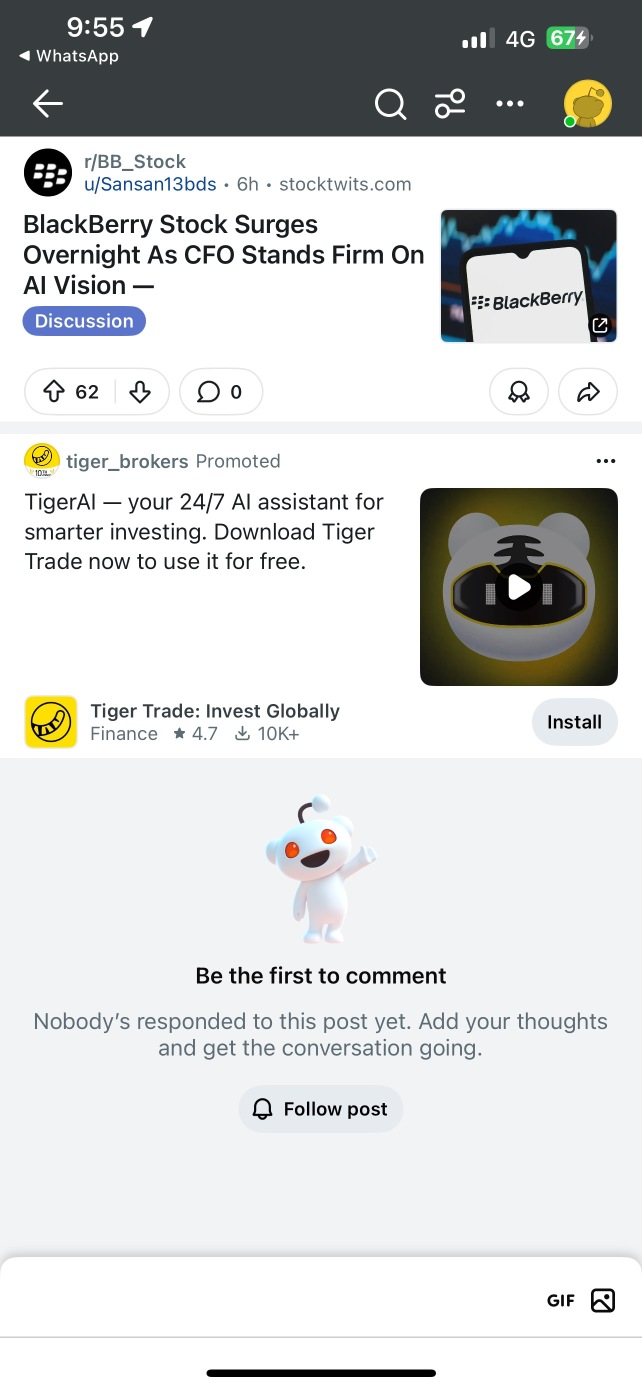Open the top bar overflow menu
Image resolution: width=642 pixels, height=1389 pixels.
[x=510, y=103]
